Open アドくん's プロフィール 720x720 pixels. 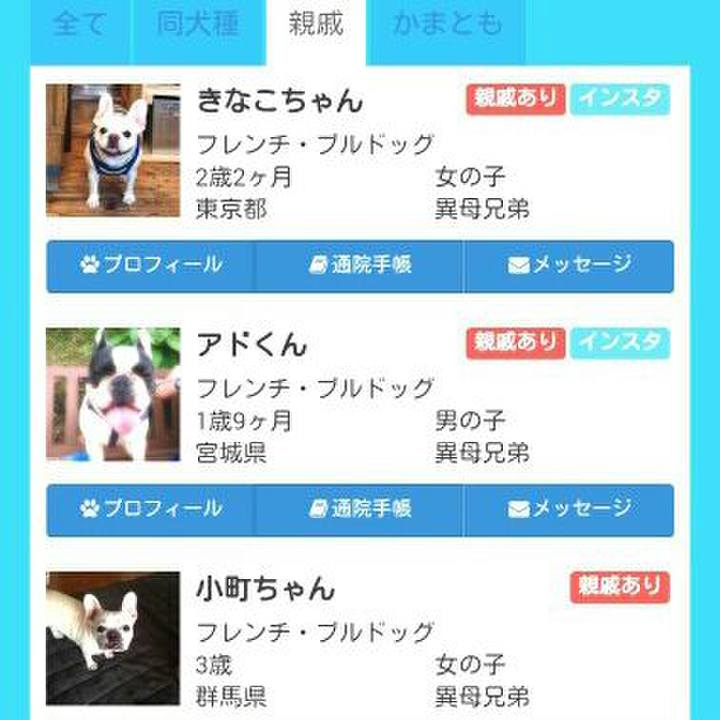tap(151, 509)
